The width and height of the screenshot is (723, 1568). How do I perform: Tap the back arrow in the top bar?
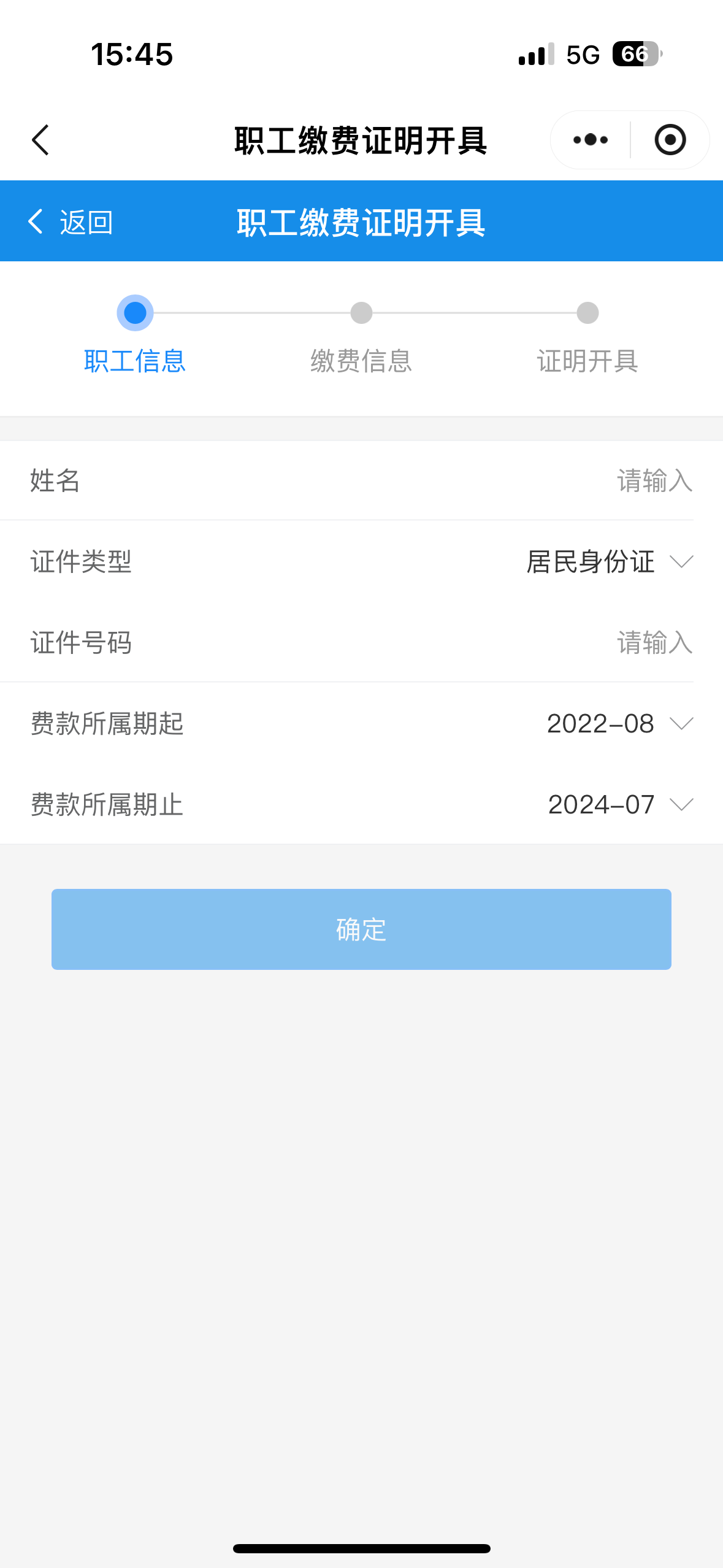coord(40,140)
